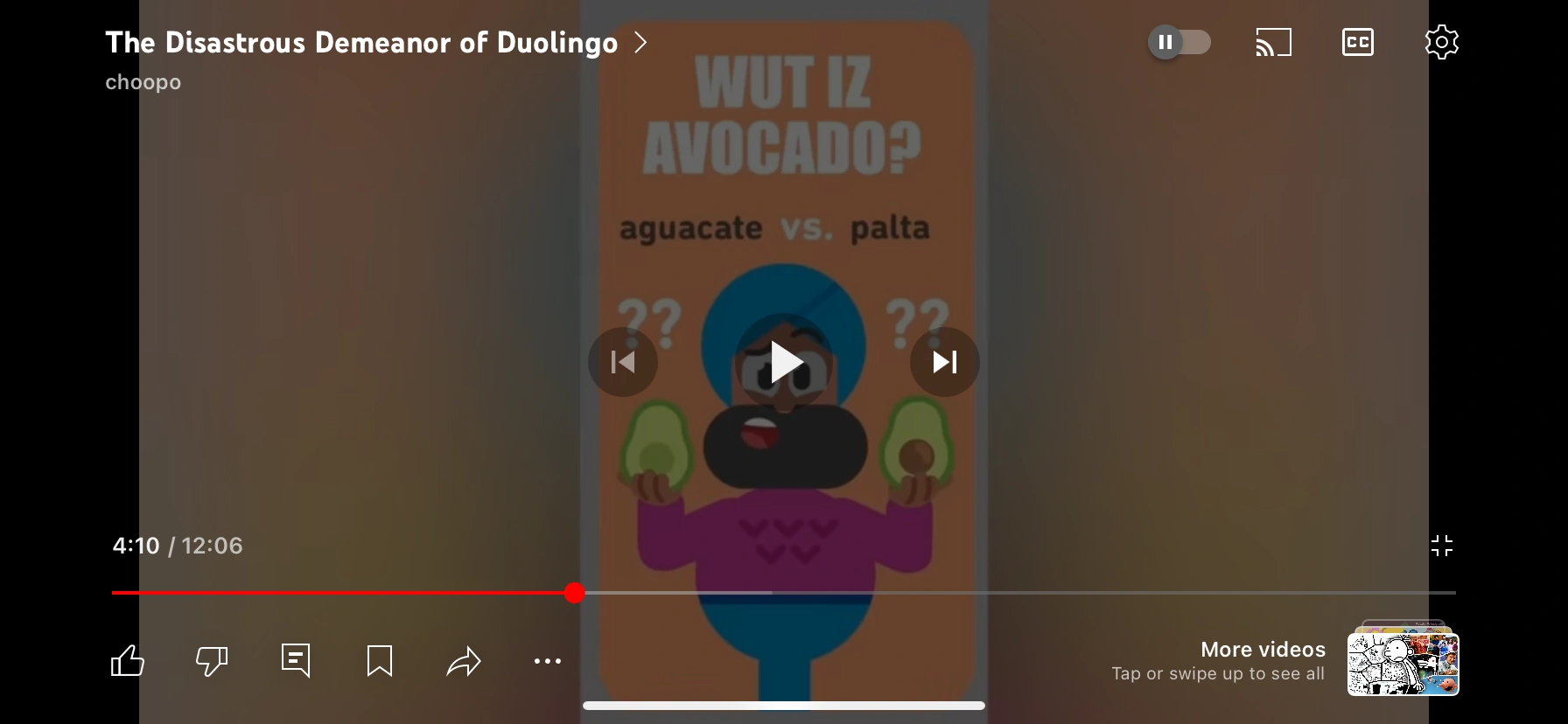Open the three-dot more options menu

[x=548, y=661]
